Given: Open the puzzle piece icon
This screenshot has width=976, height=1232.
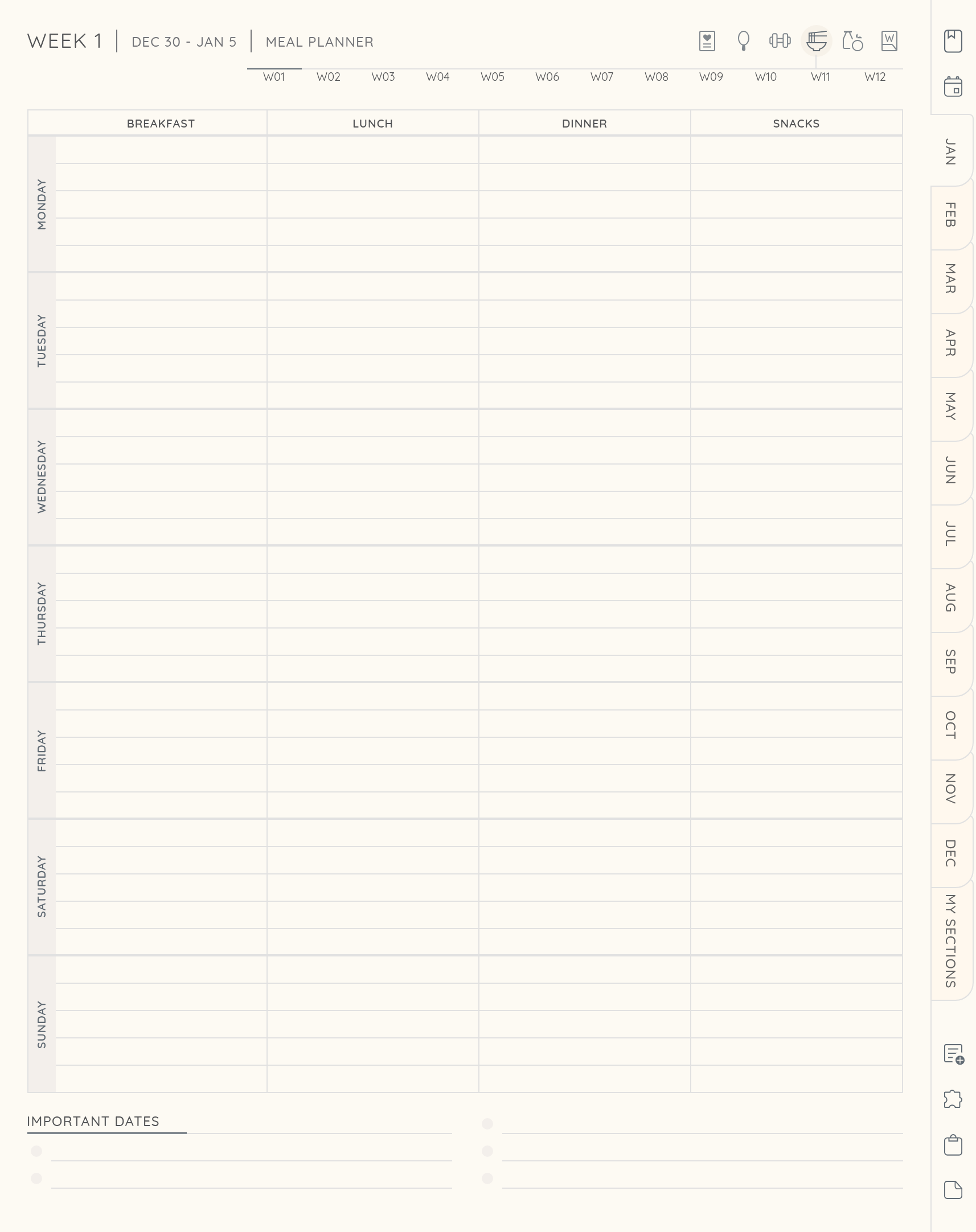Looking at the screenshot, I should (953, 1099).
